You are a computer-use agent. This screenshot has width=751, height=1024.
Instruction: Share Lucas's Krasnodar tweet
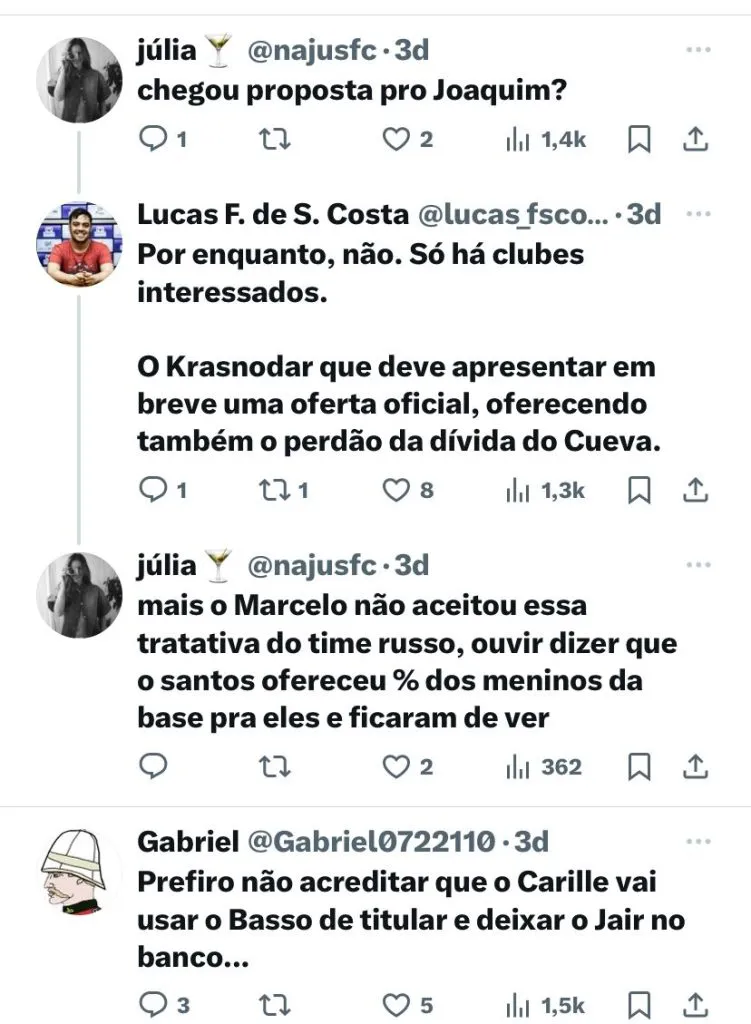[x=696, y=490]
